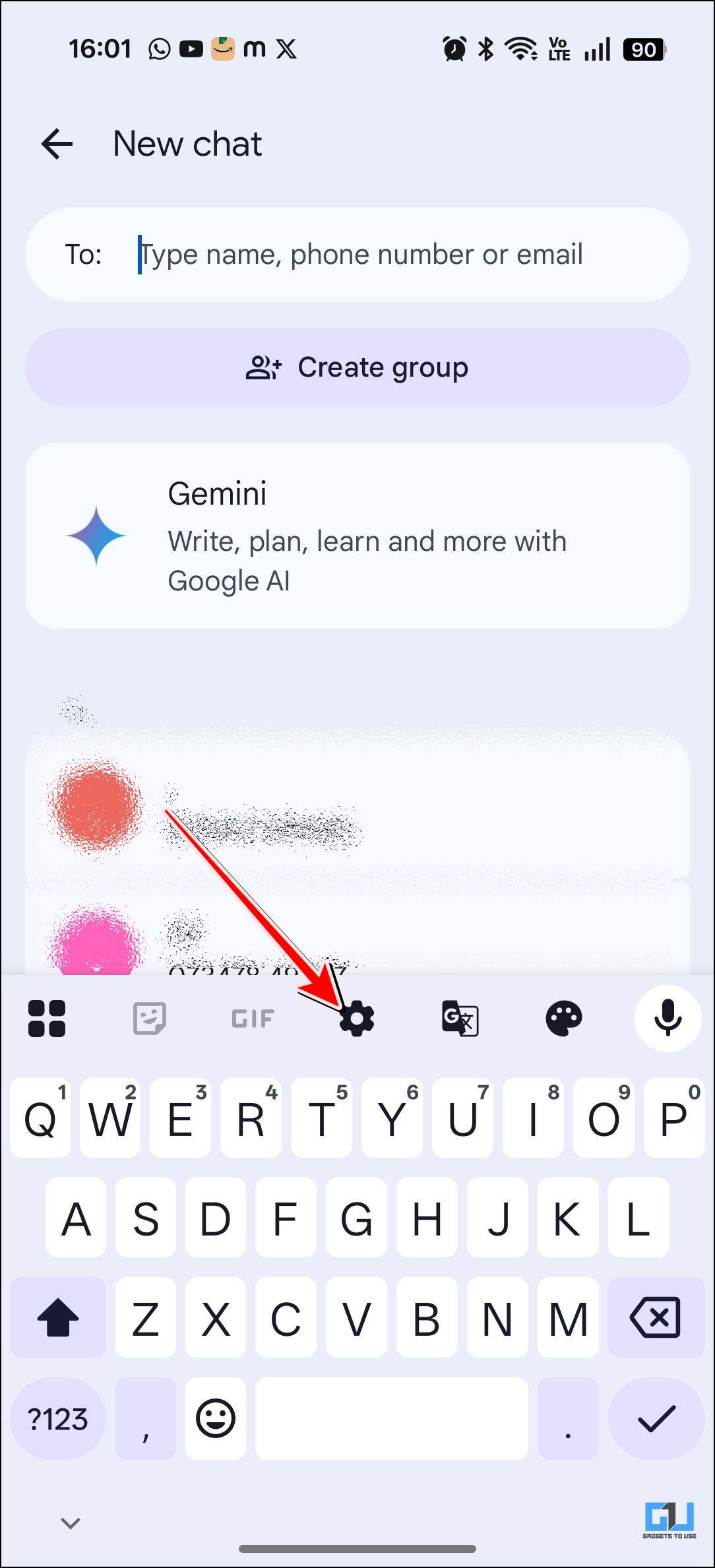
Task: Open Google Translate on keyboard
Action: point(460,1018)
